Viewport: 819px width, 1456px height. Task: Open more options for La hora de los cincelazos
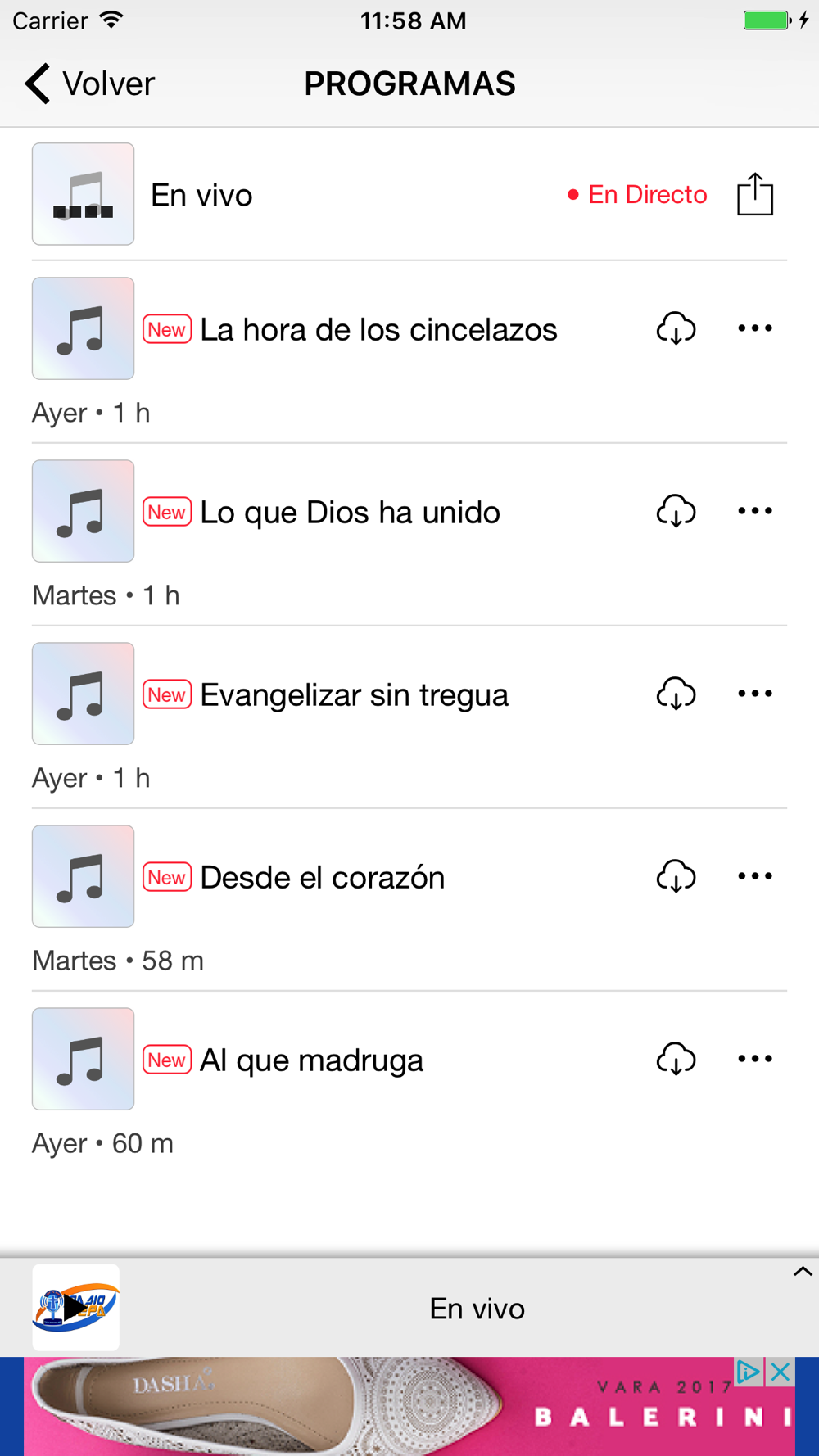[x=754, y=329]
